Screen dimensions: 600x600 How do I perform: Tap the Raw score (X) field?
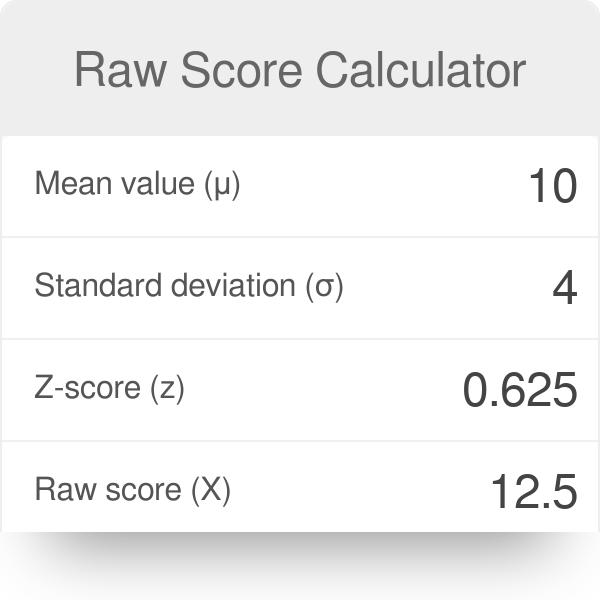pos(300,487)
